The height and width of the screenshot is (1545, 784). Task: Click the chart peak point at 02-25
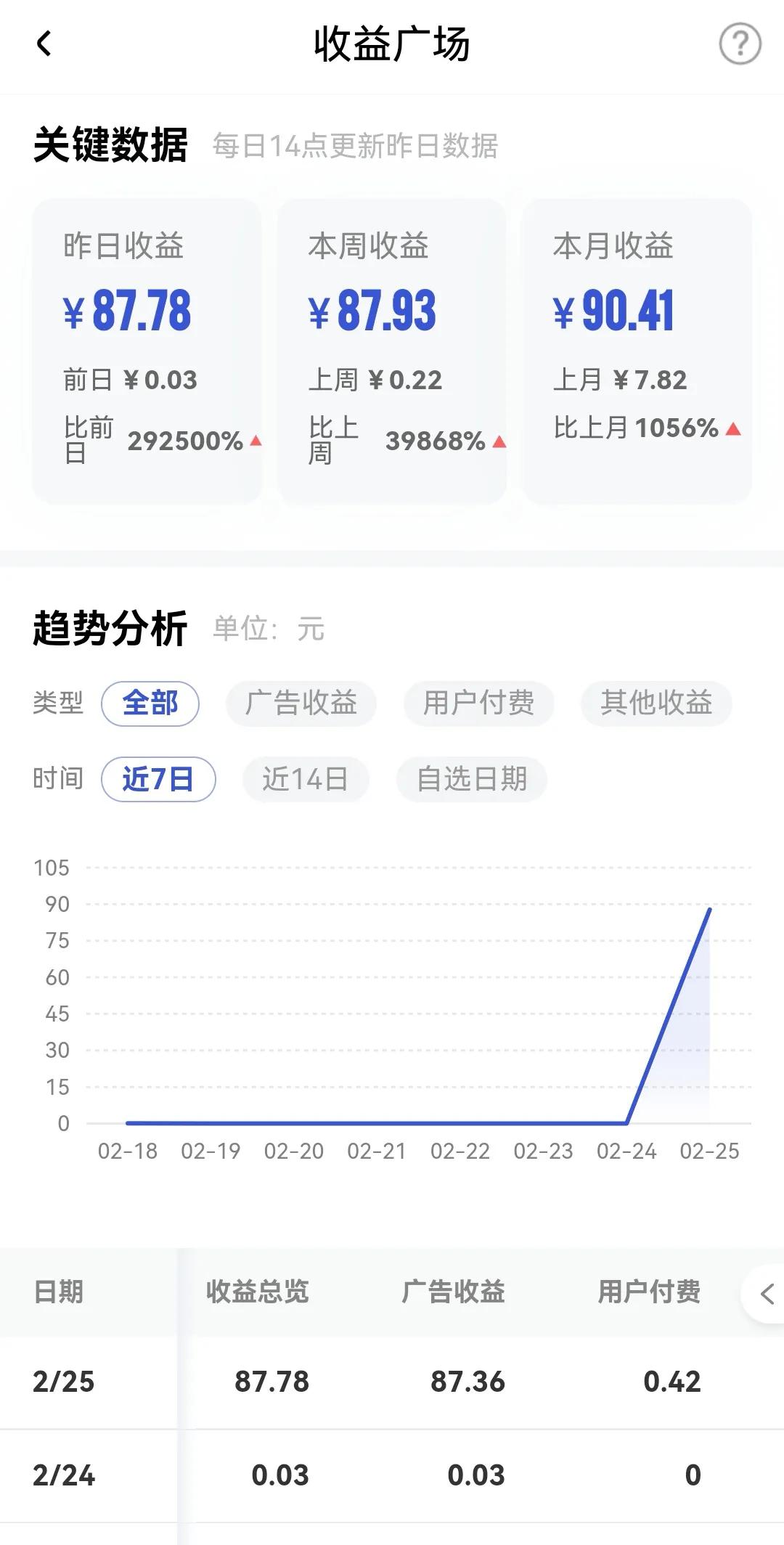coord(709,909)
